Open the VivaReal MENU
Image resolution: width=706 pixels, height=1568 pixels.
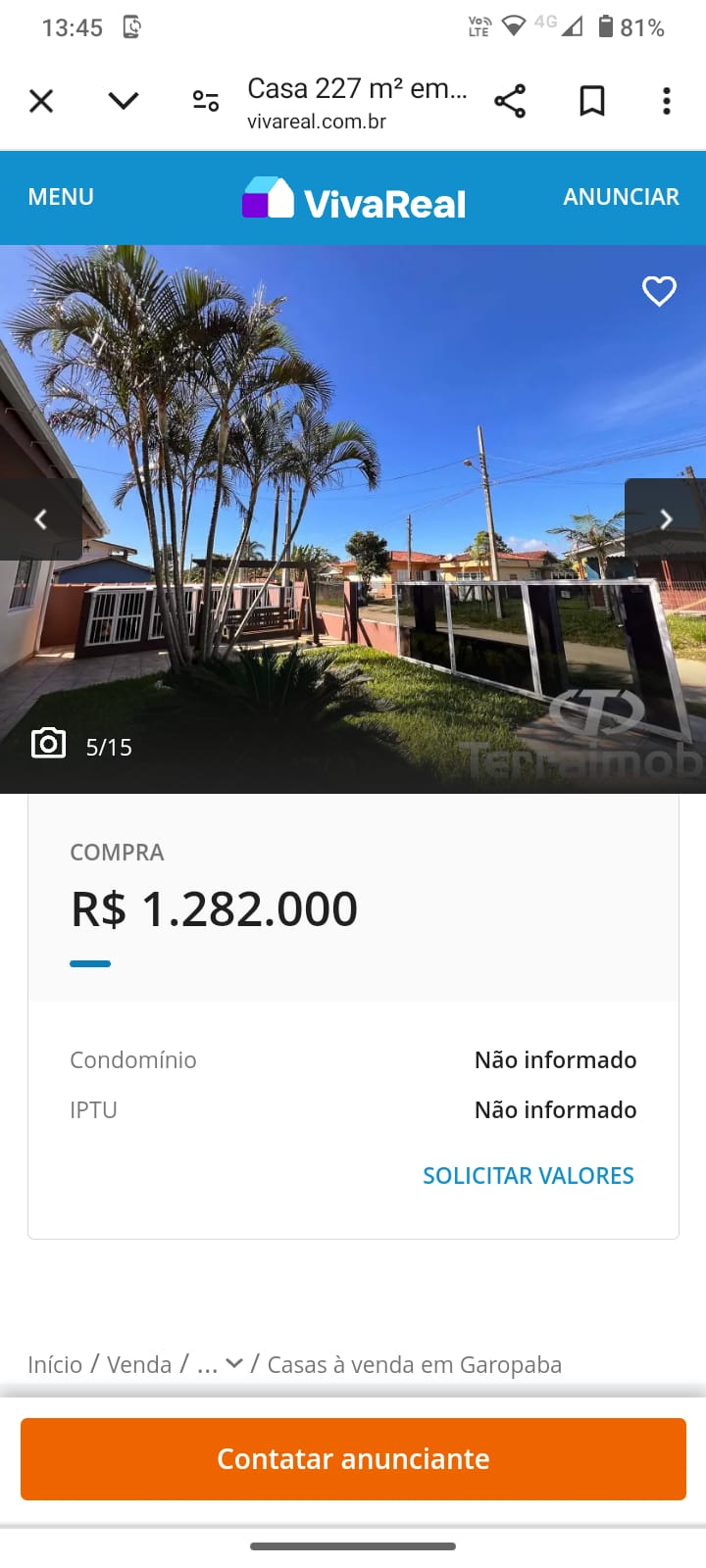61,197
